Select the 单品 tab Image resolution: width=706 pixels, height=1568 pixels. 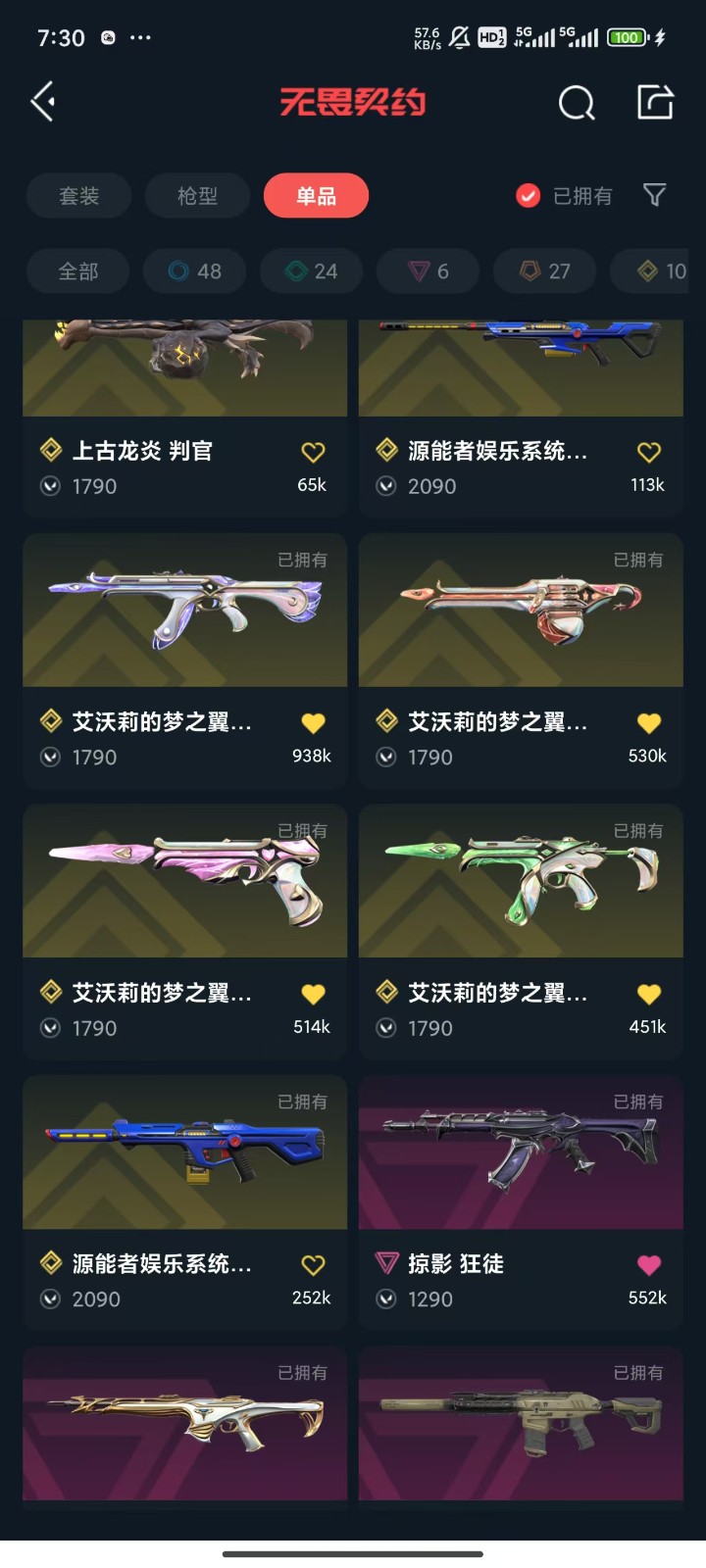[316, 196]
